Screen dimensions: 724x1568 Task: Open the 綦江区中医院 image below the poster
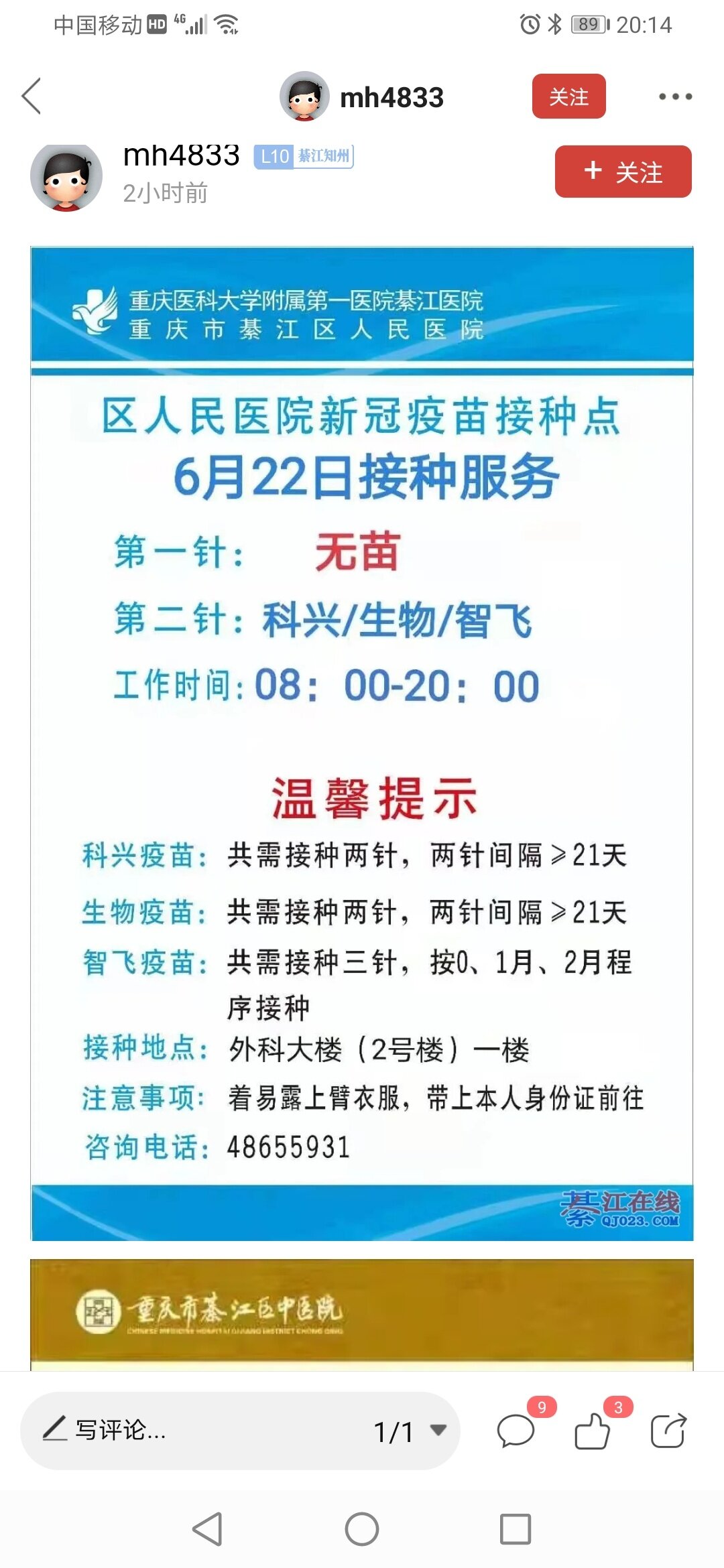click(x=362, y=1313)
